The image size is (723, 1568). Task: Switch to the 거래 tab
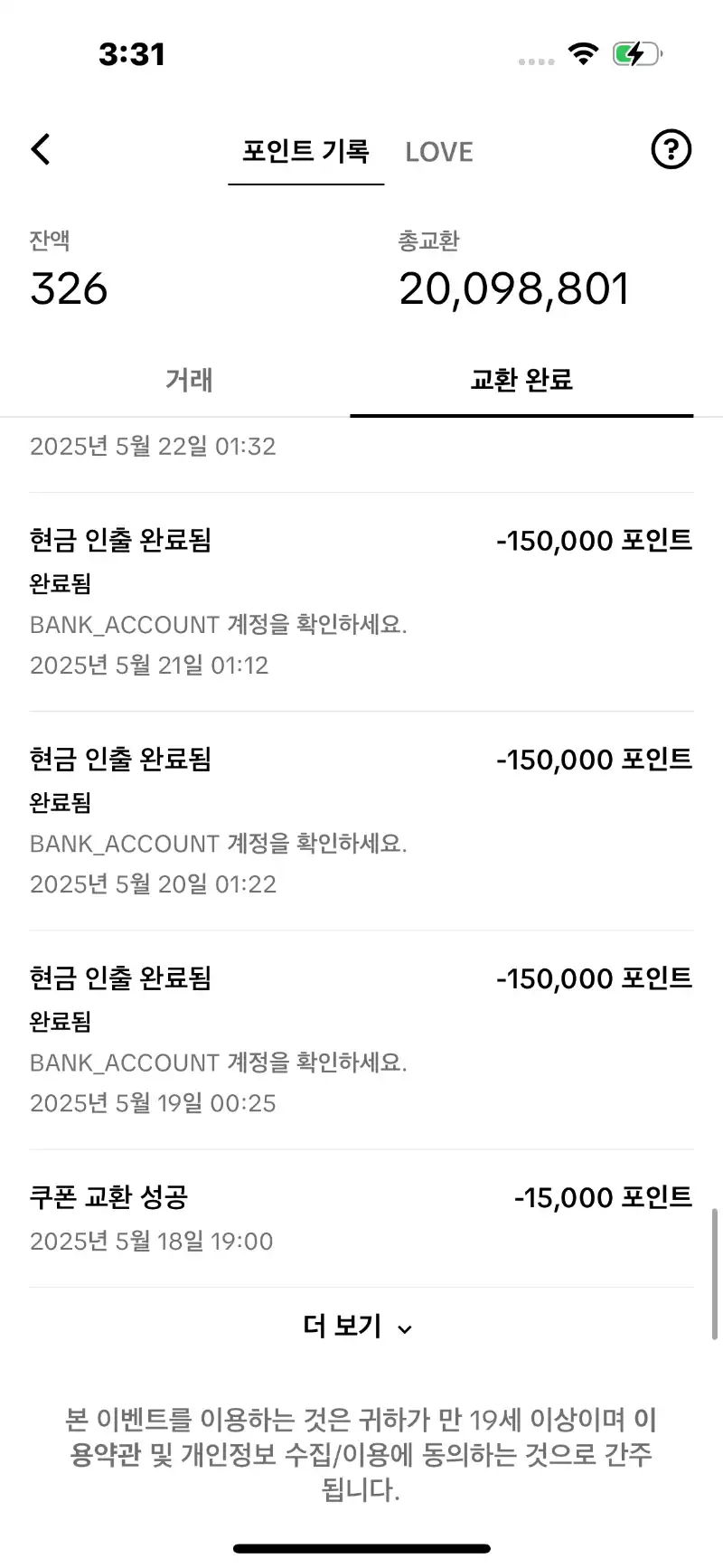189,381
